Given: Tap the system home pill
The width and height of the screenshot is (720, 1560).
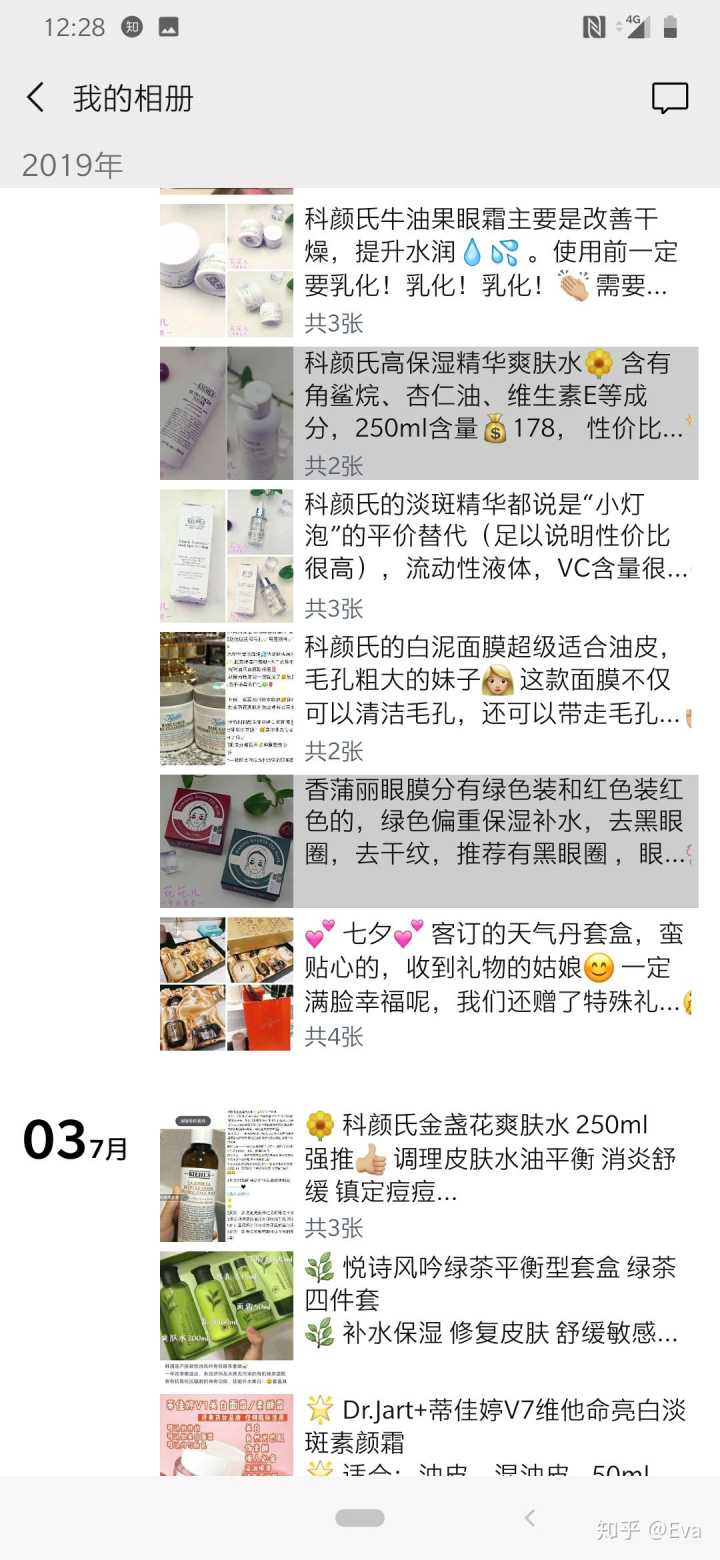Looking at the screenshot, I should tap(360, 1518).
